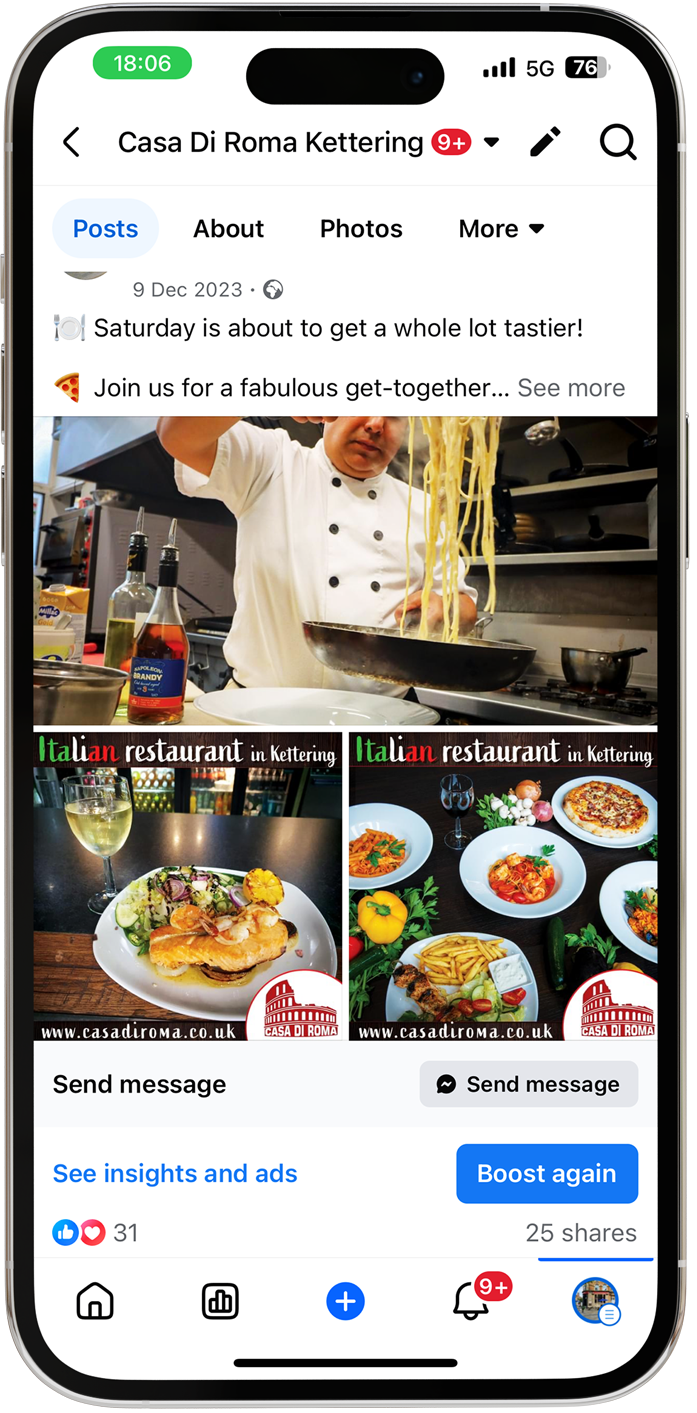Go to the home feed

pos(95,1301)
